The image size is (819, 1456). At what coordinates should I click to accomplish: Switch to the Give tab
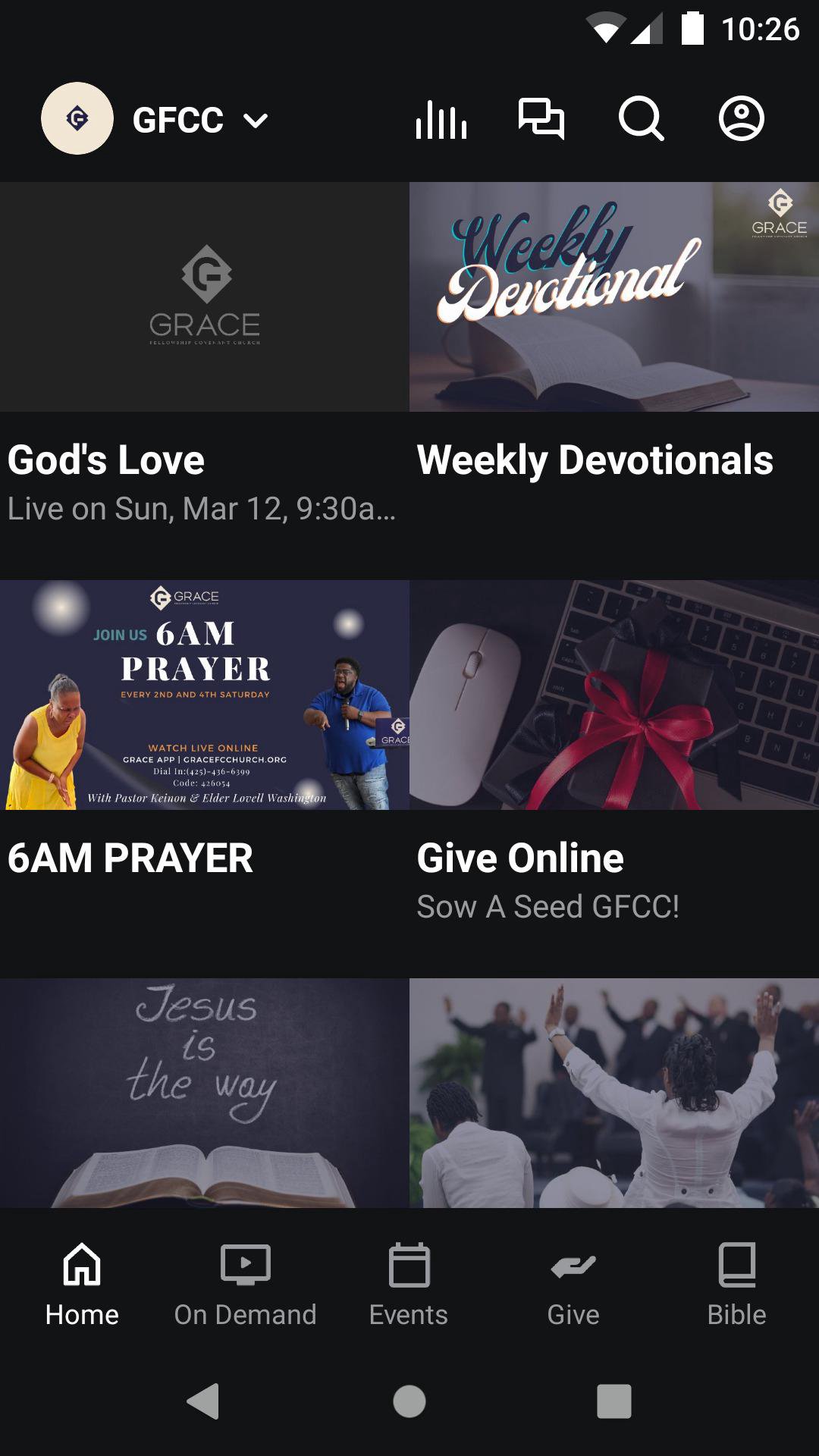pyautogui.click(x=573, y=1283)
